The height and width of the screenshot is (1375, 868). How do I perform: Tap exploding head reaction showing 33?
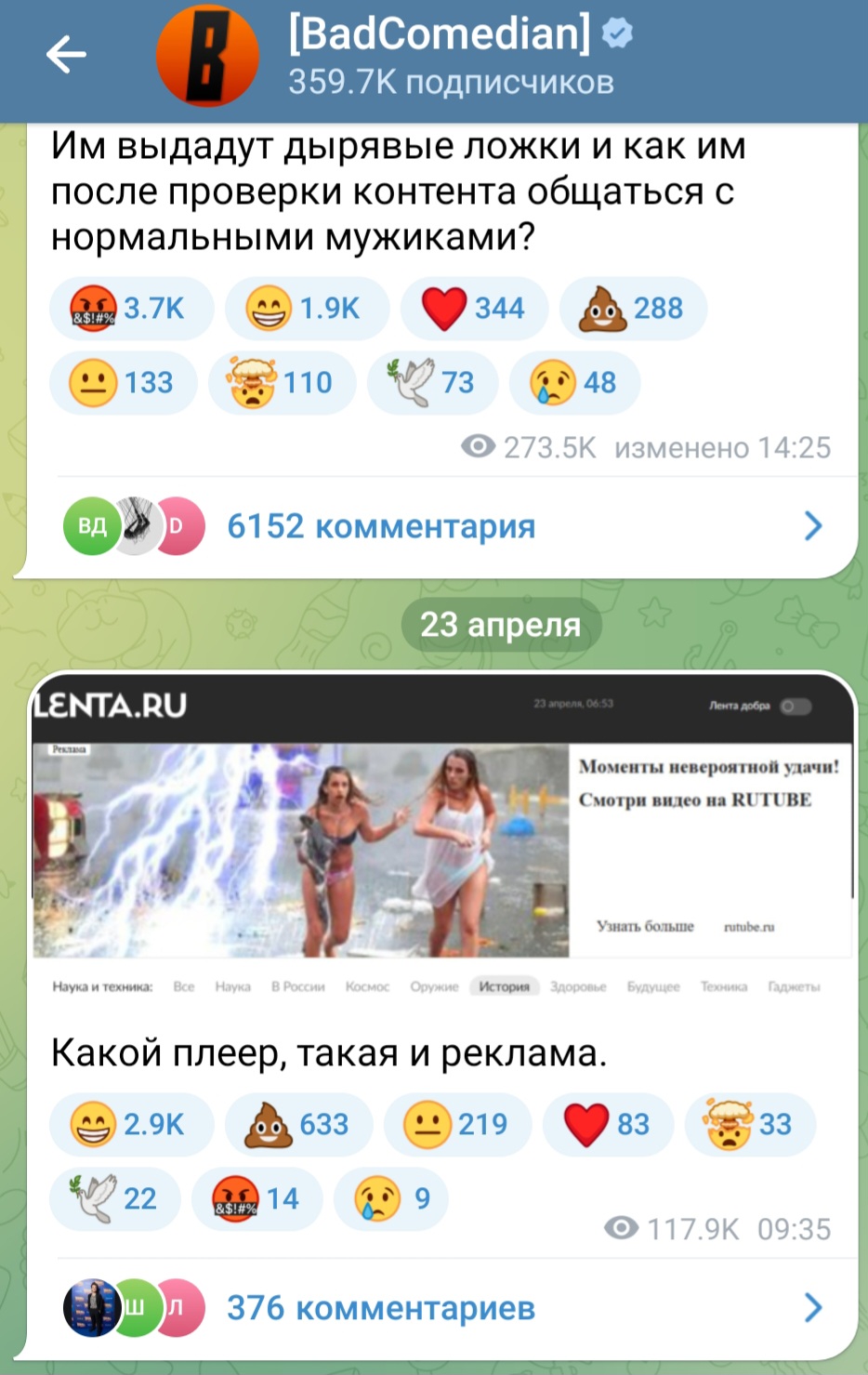click(x=750, y=1125)
